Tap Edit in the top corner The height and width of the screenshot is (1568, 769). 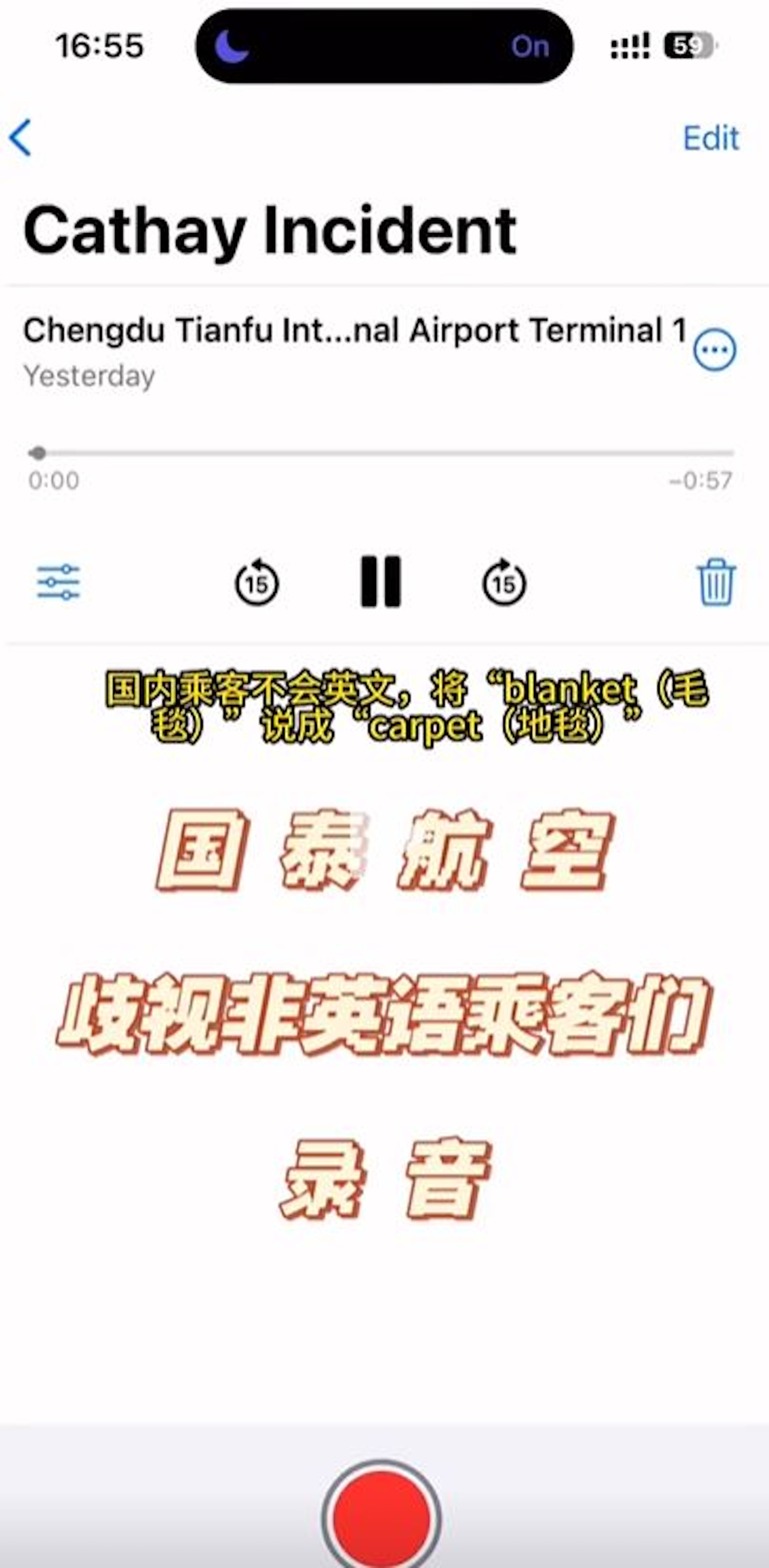click(711, 138)
